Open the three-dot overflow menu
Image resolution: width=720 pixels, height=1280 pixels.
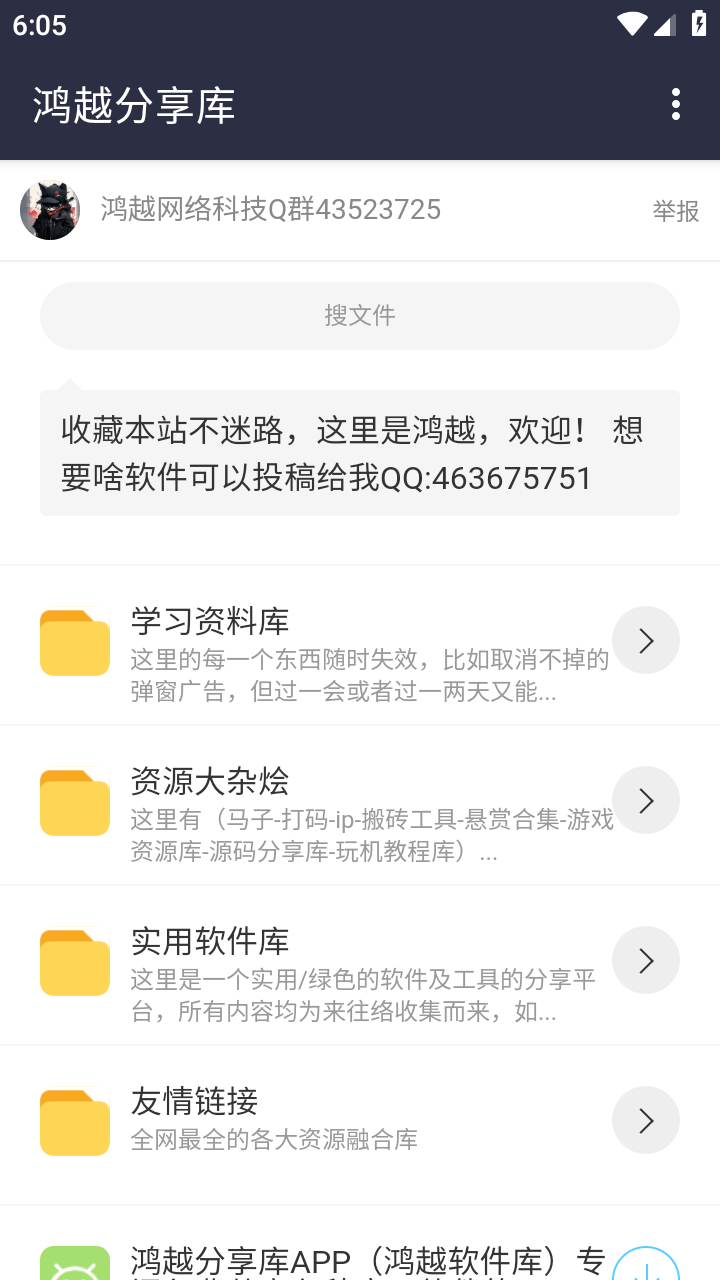tap(676, 104)
